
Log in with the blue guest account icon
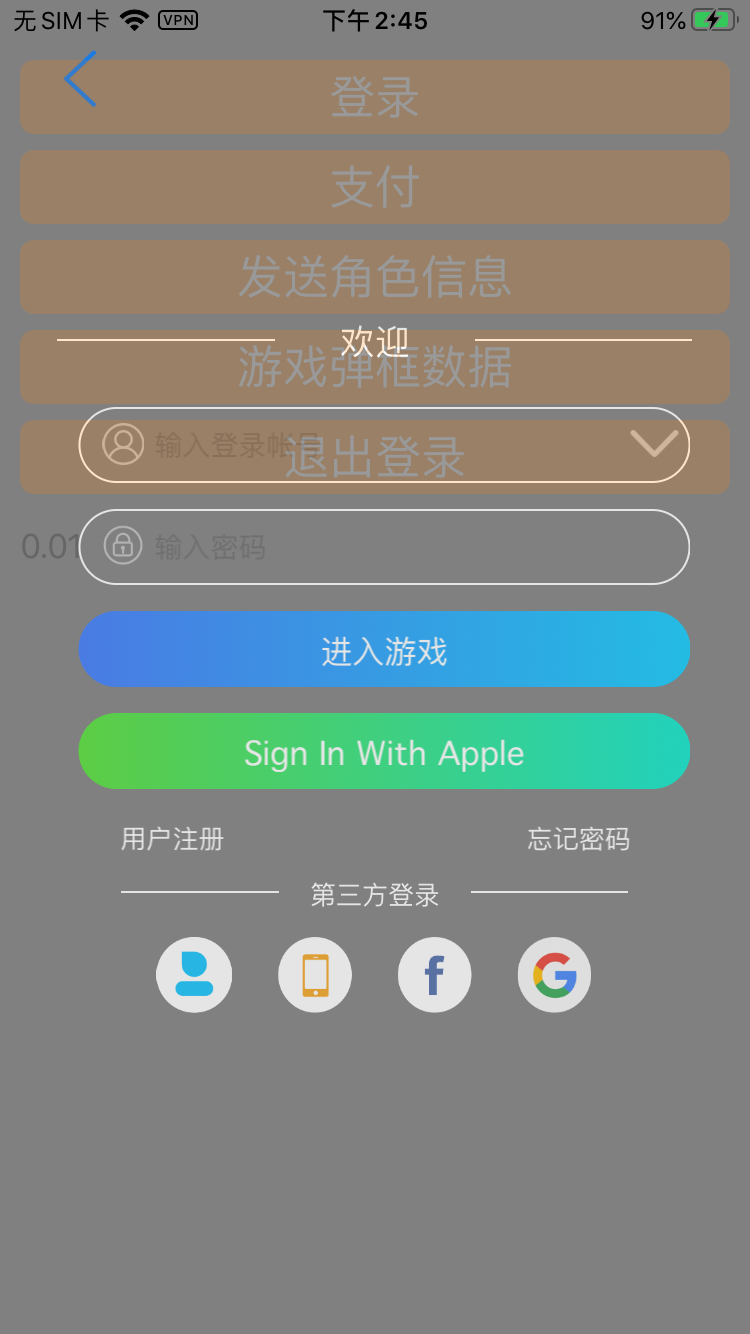(194, 975)
